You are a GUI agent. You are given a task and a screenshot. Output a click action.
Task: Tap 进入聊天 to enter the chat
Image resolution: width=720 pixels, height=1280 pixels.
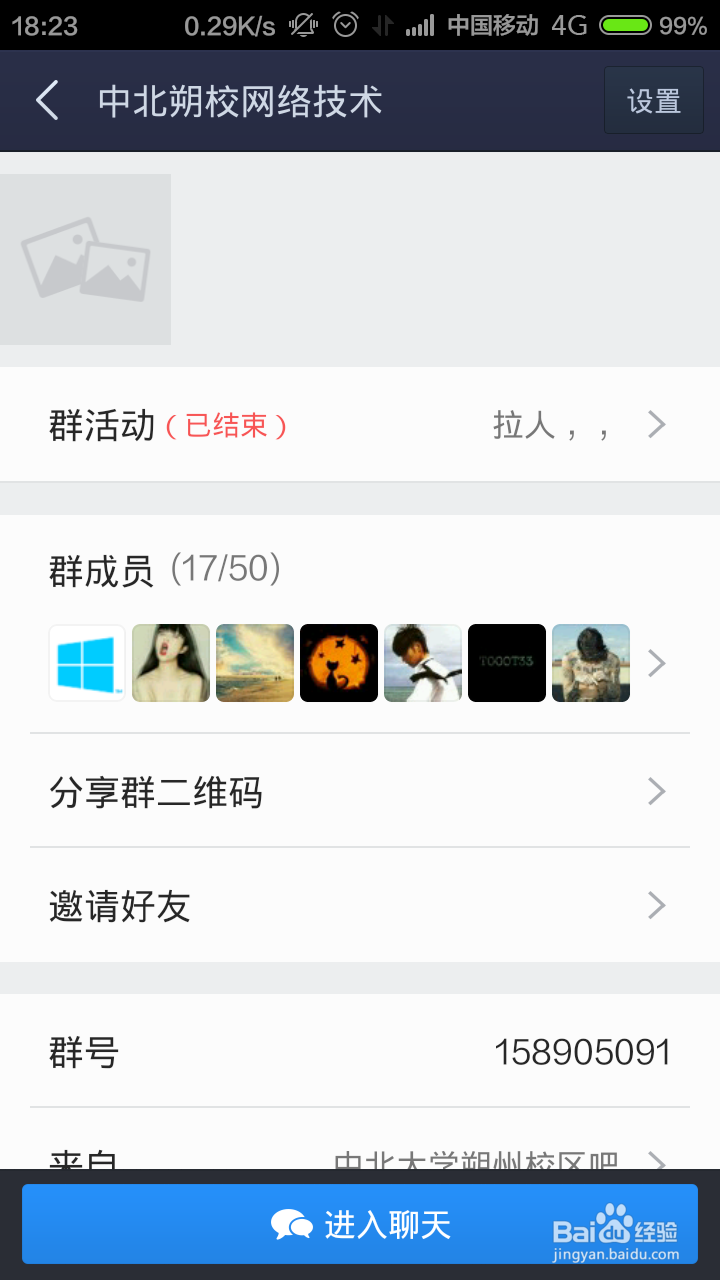360,1224
